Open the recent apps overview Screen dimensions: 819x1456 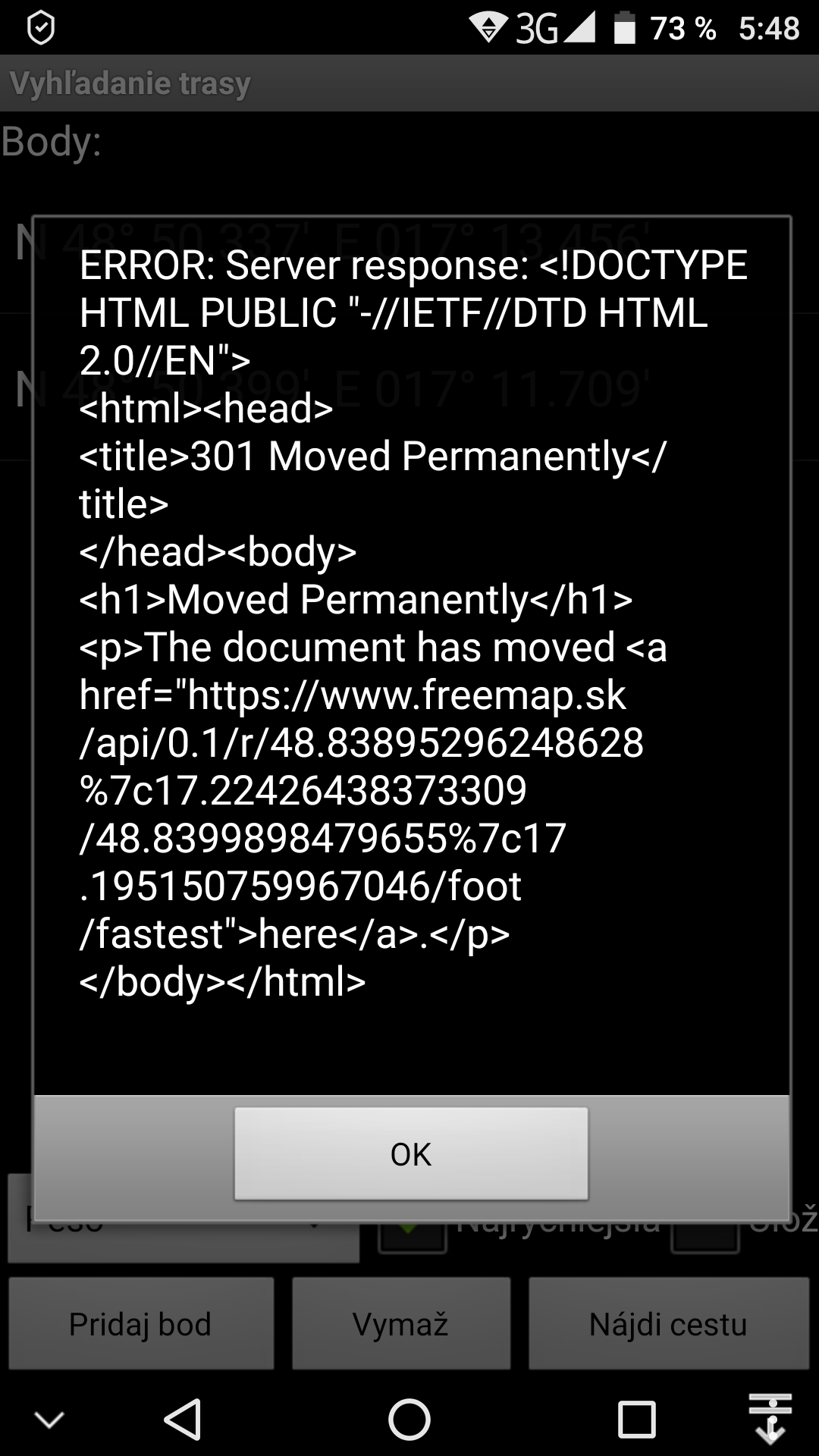636,1419
